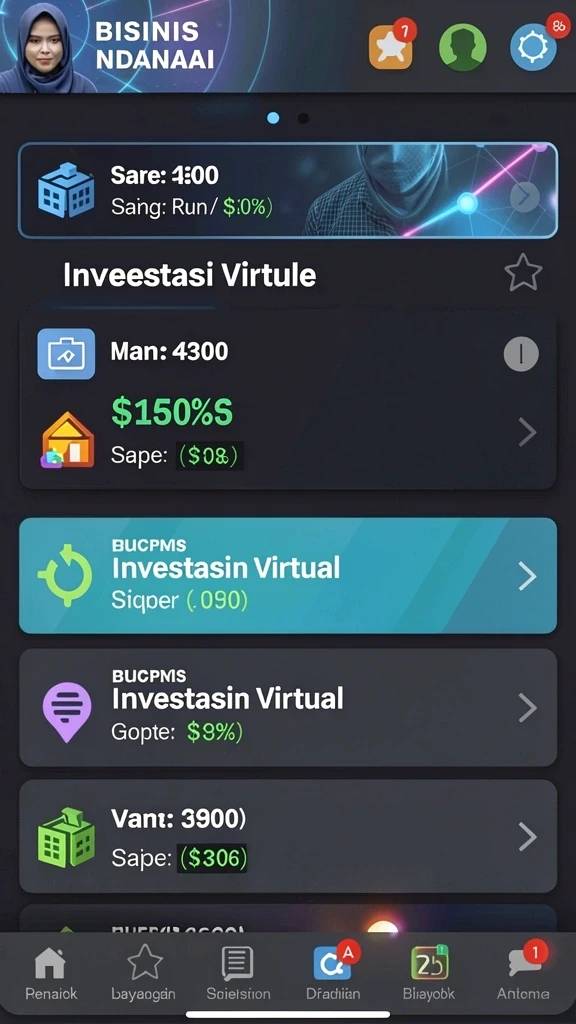Open the Sare: 4:00 banner

pyautogui.click(x=288, y=190)
